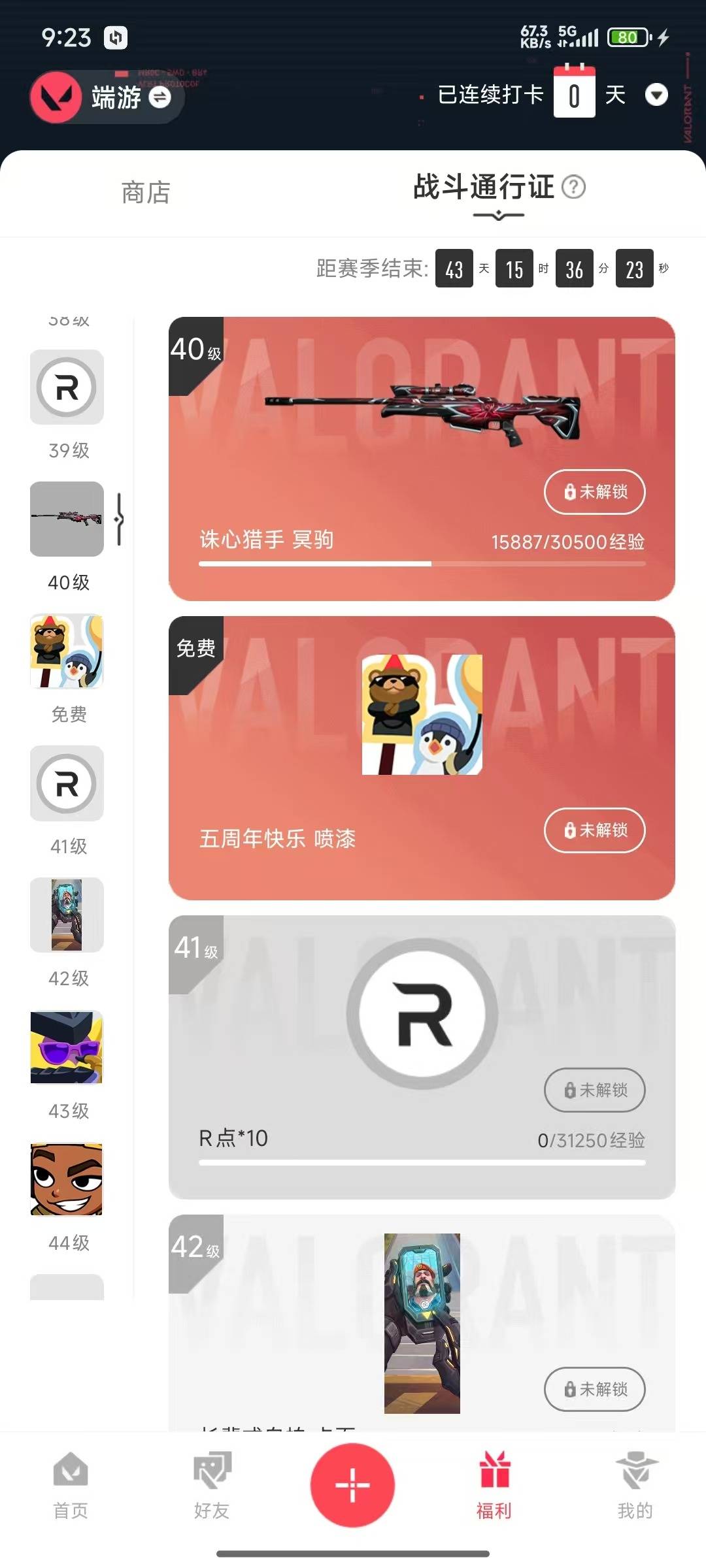Tap 未解锁 lock on the 诛心猎手 冥驹 card

[x=594, y=492]
